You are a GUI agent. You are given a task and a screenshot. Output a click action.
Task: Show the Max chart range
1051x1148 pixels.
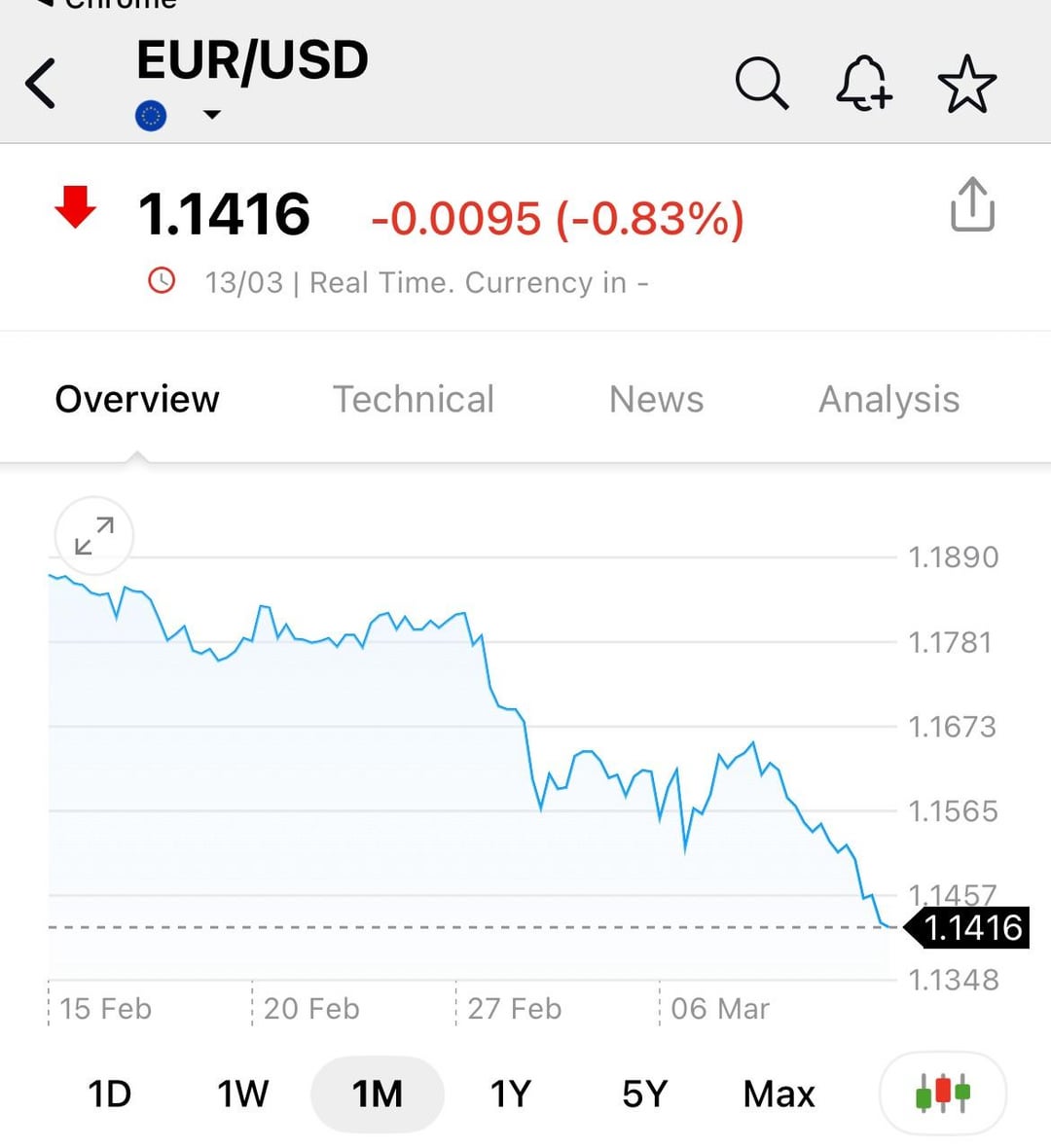(779, 1094)
